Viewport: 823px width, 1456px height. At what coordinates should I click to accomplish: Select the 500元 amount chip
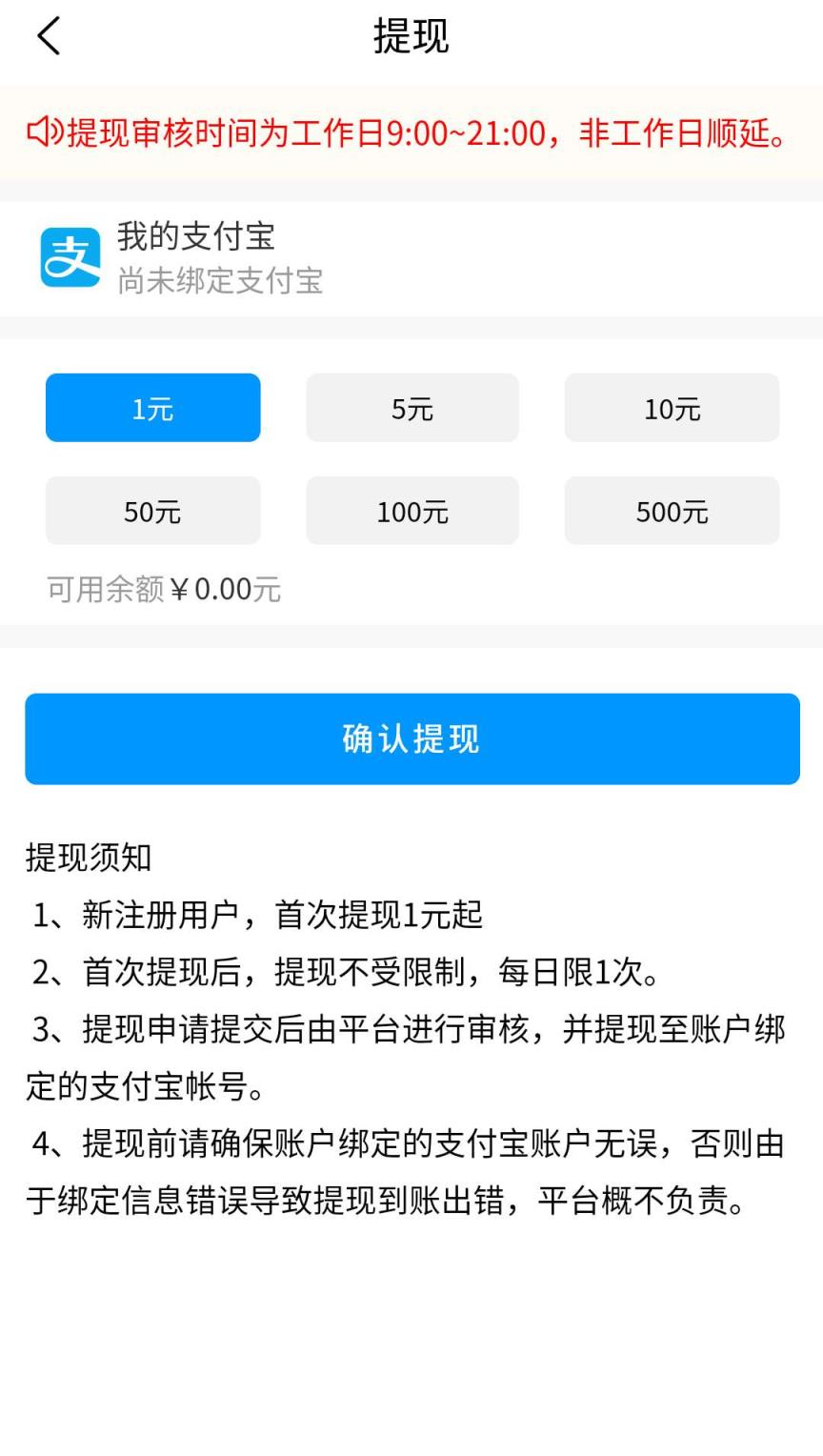(x=671, y=511)
